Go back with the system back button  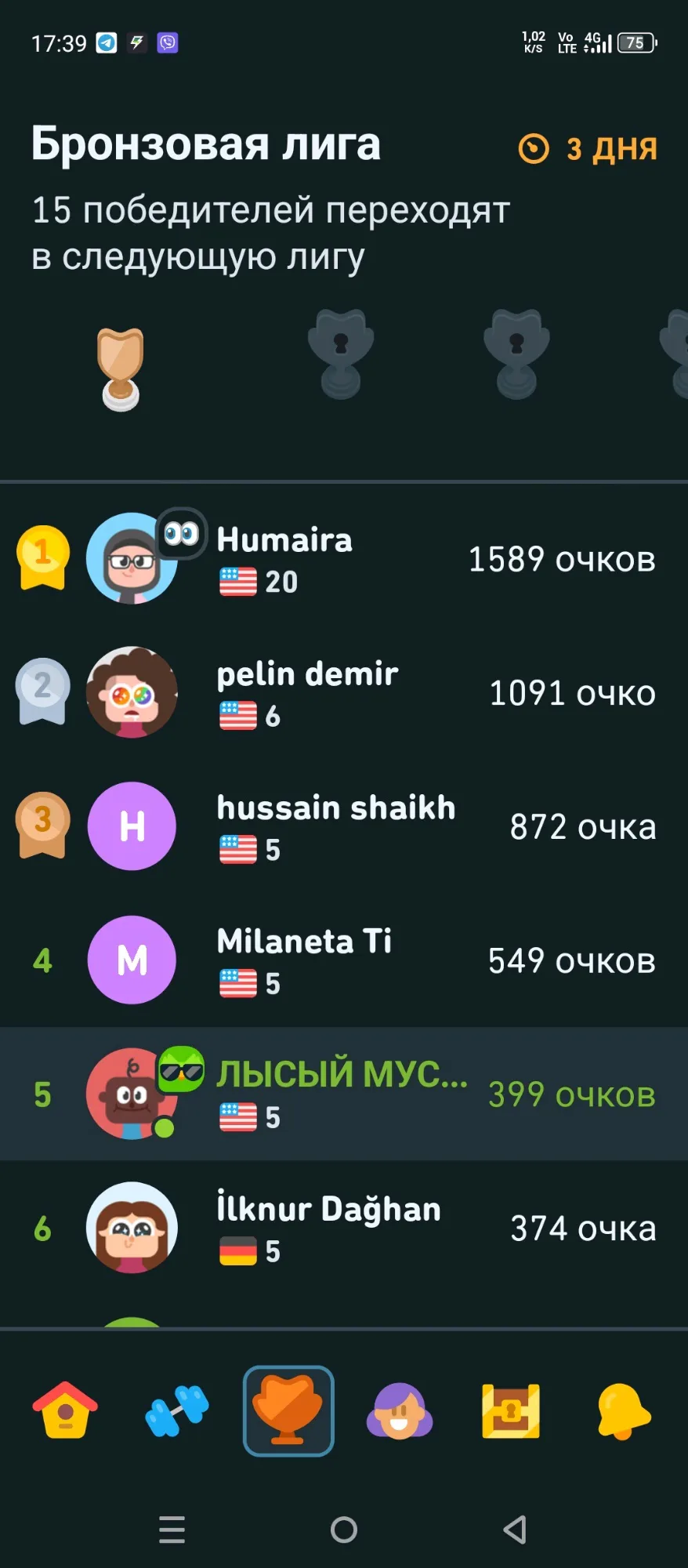515,1530
